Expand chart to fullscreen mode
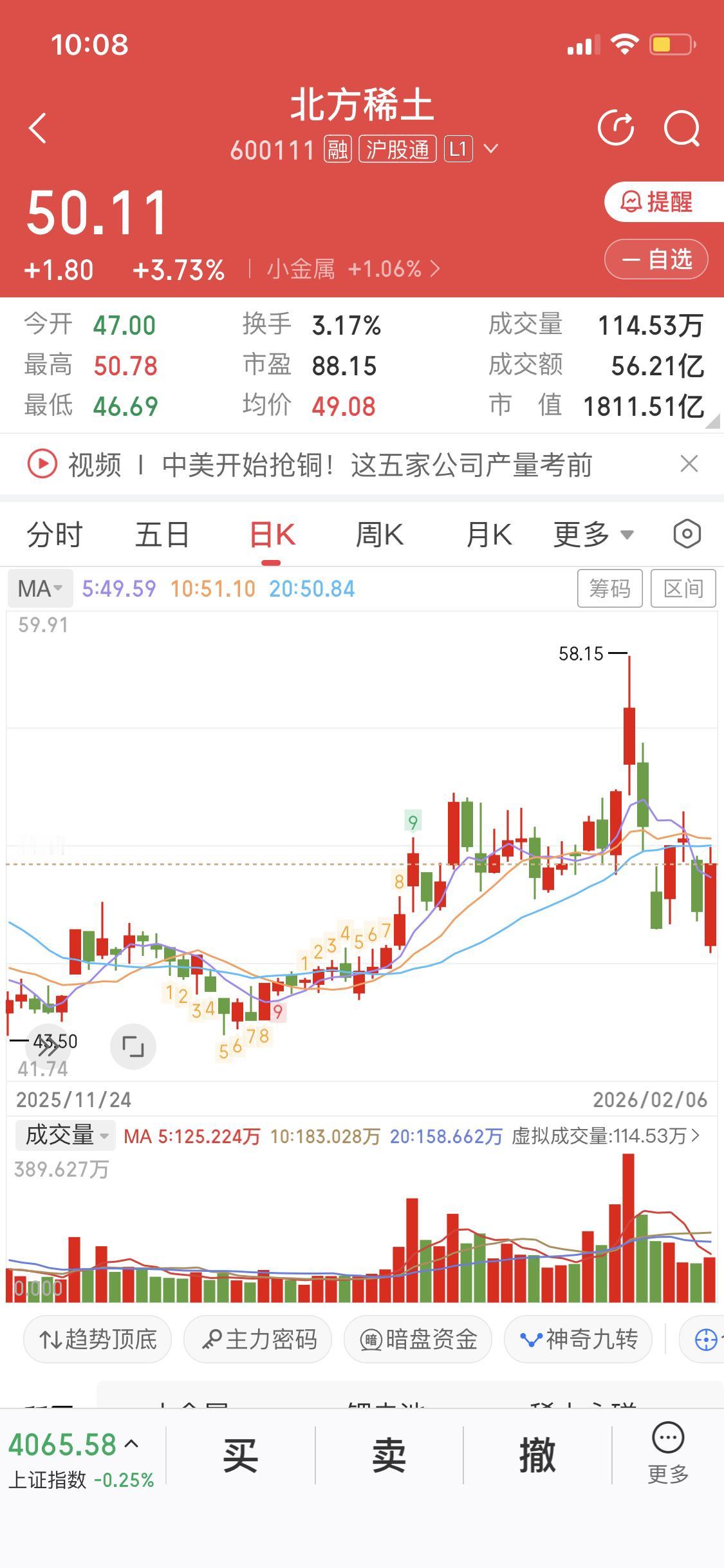 tap(133, 1046)
